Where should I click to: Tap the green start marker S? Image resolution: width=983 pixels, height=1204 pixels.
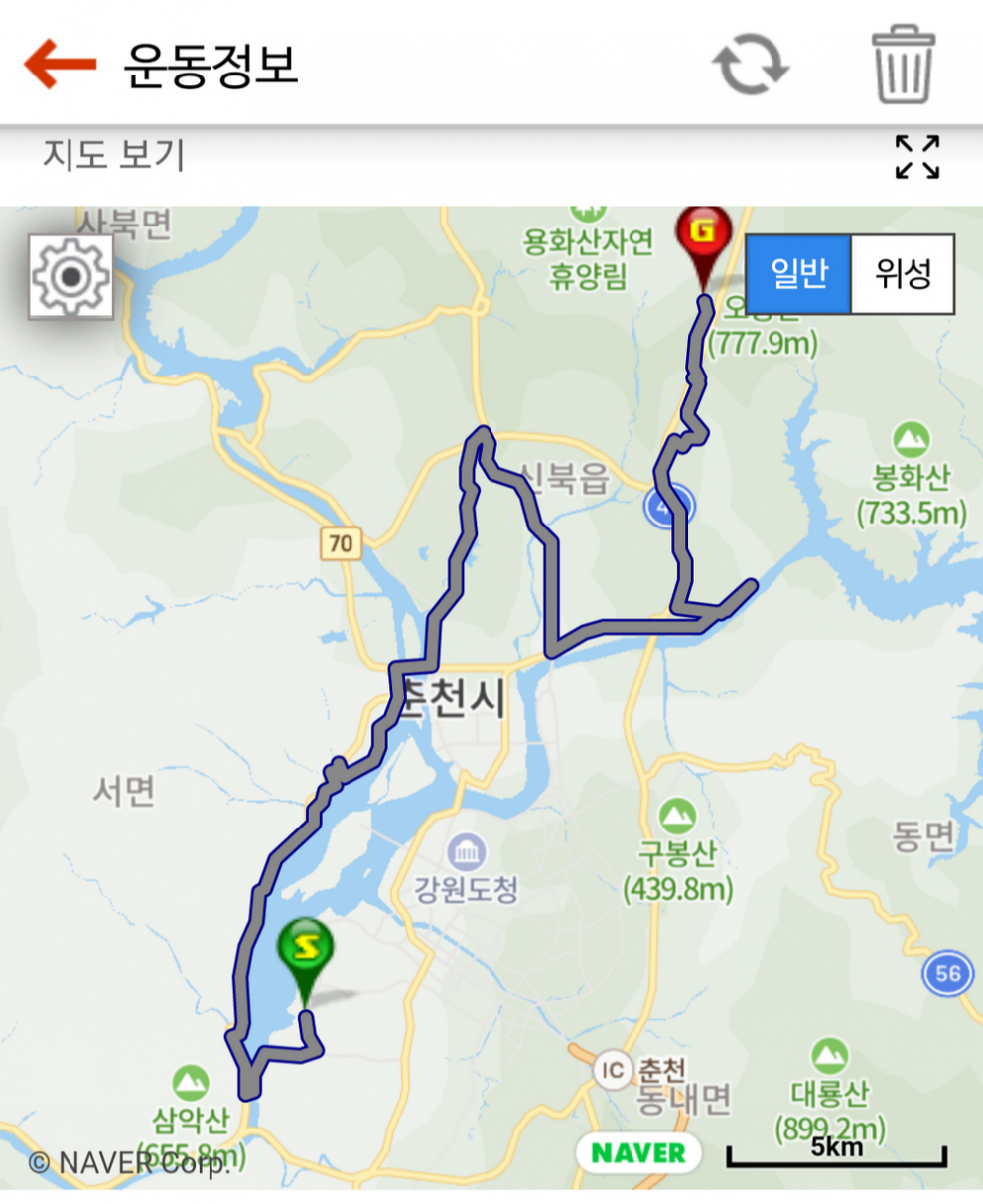pos(305,951)
